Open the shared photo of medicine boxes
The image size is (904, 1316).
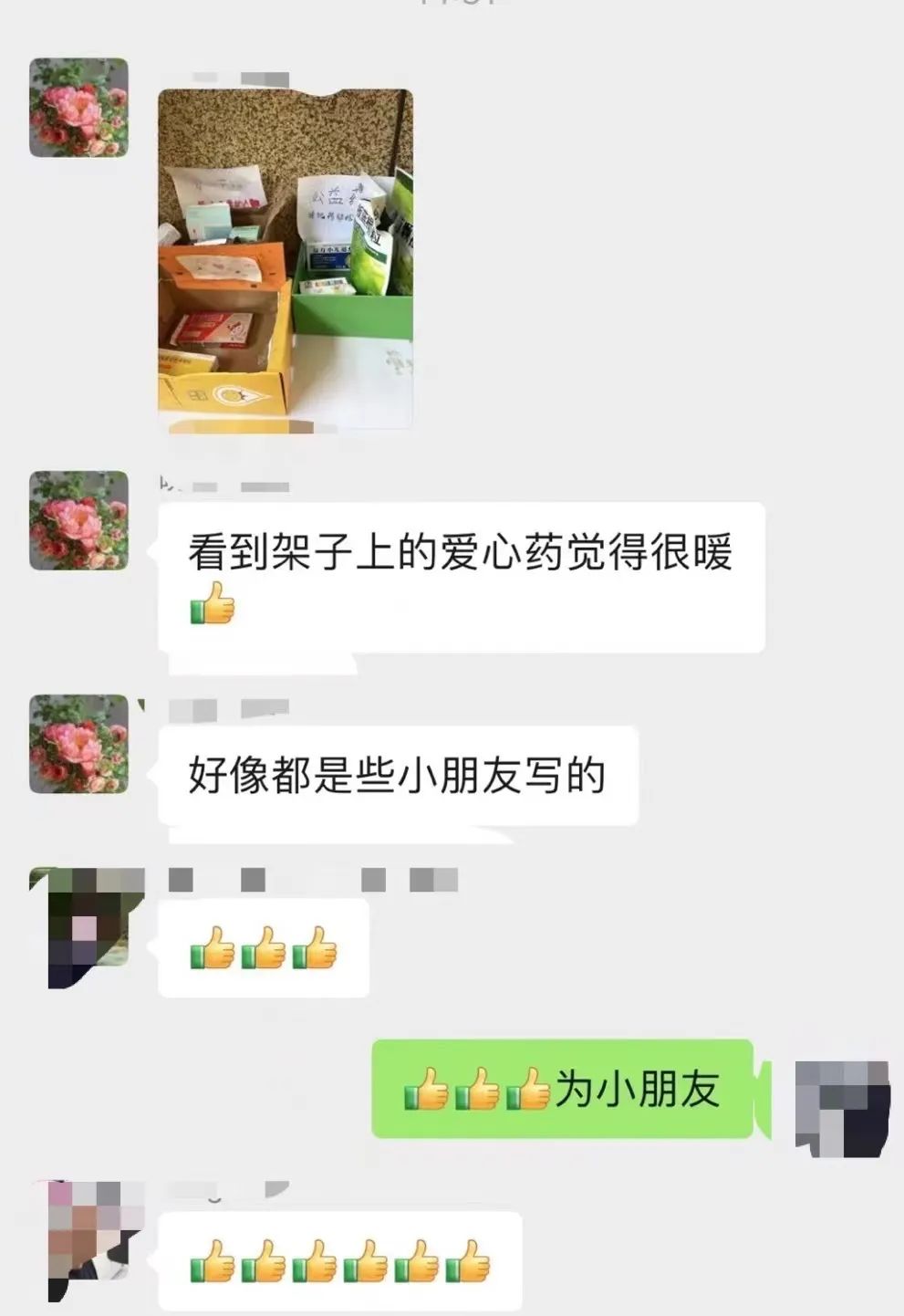click(x=286, y=259)
